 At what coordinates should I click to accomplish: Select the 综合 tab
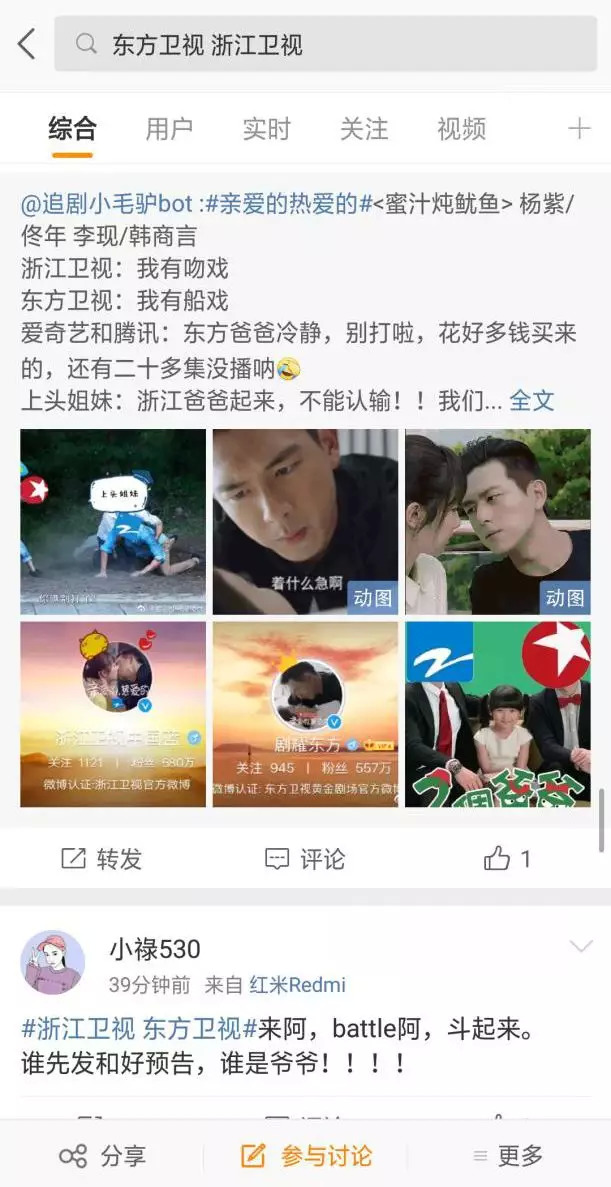click(72, 129)
